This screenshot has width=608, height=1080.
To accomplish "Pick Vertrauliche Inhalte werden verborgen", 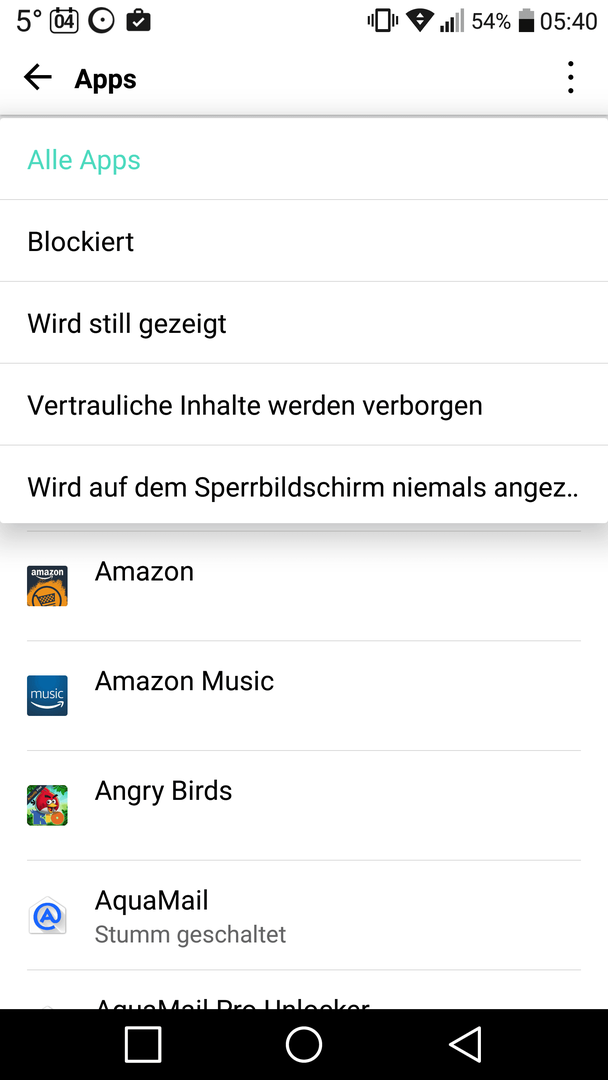I will coord(304,404).
